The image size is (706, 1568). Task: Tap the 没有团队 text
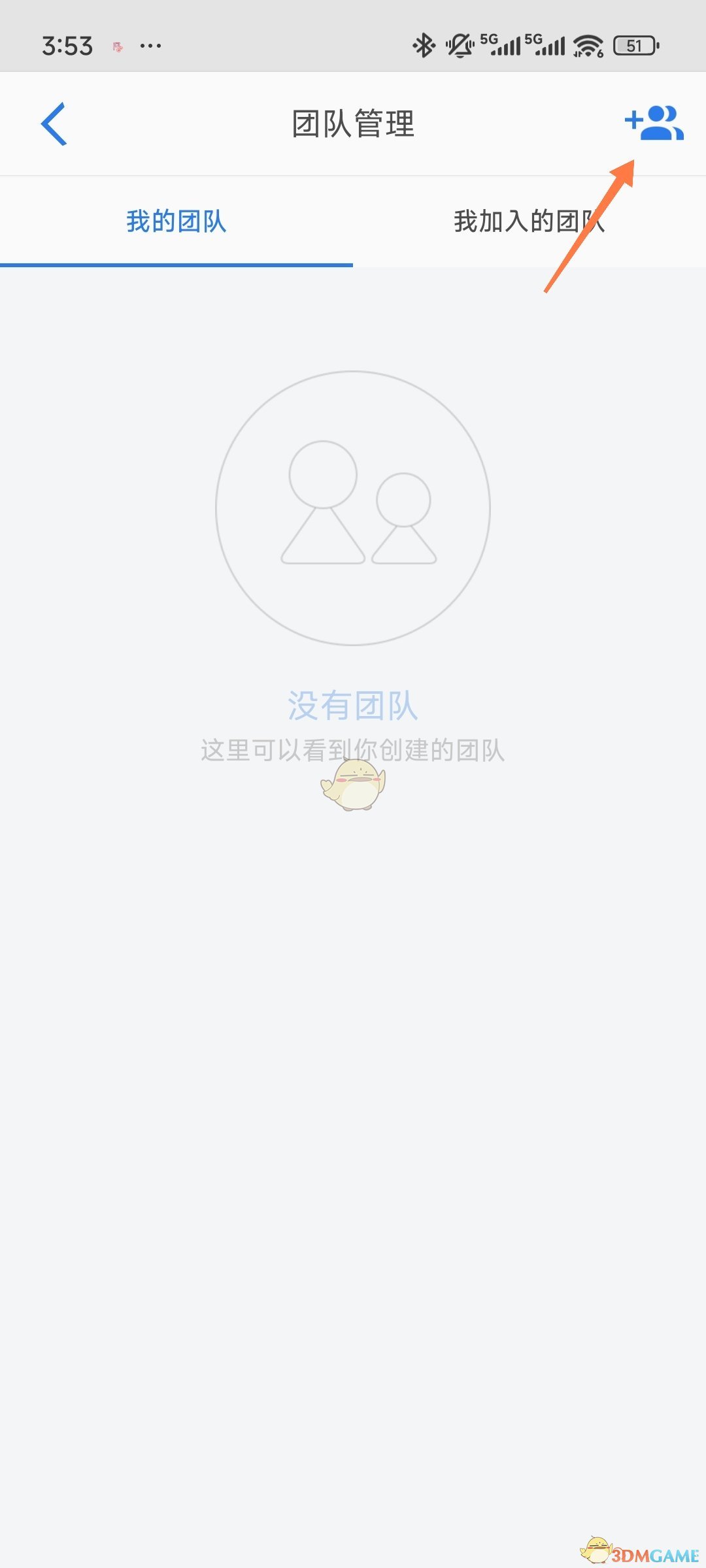coord(353,706)
